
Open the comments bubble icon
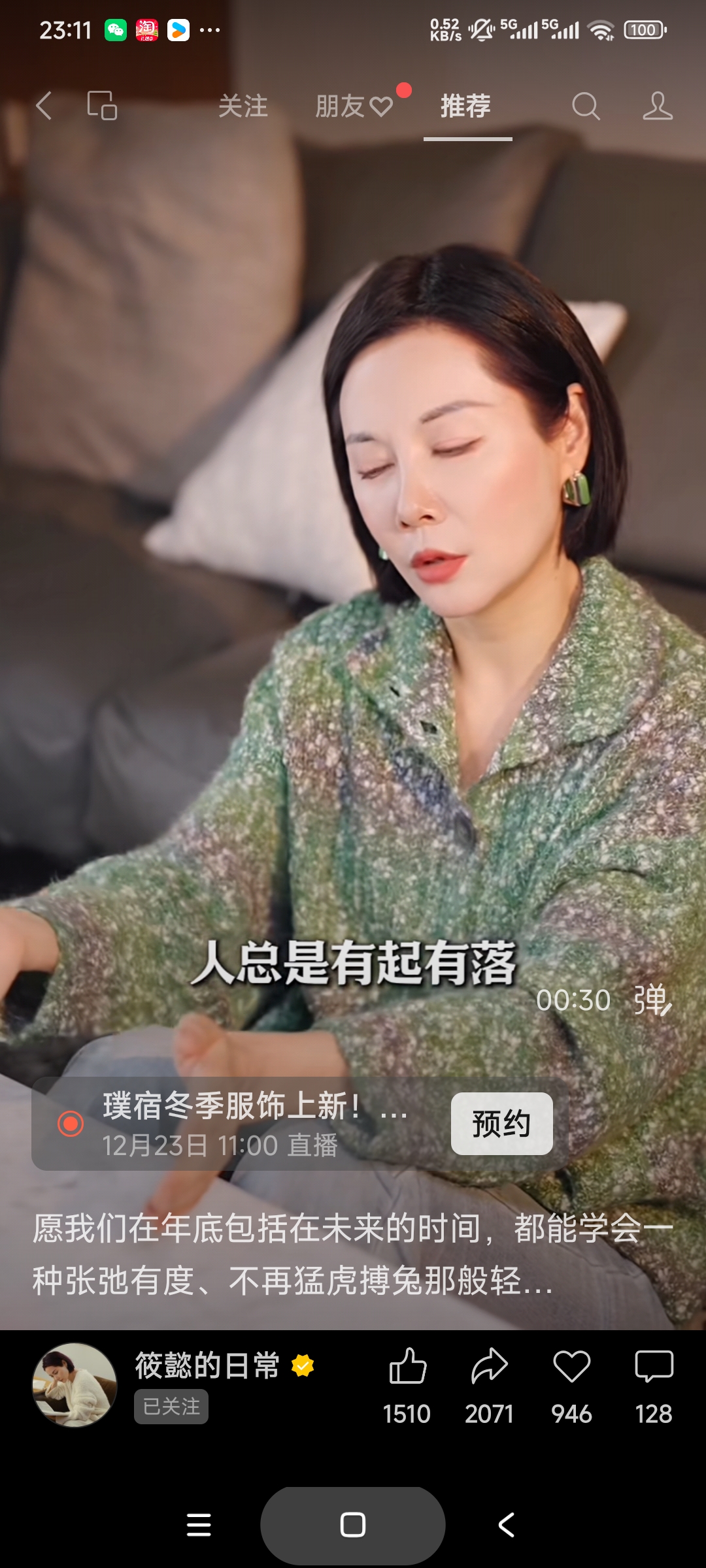[x=652, y=1365]
